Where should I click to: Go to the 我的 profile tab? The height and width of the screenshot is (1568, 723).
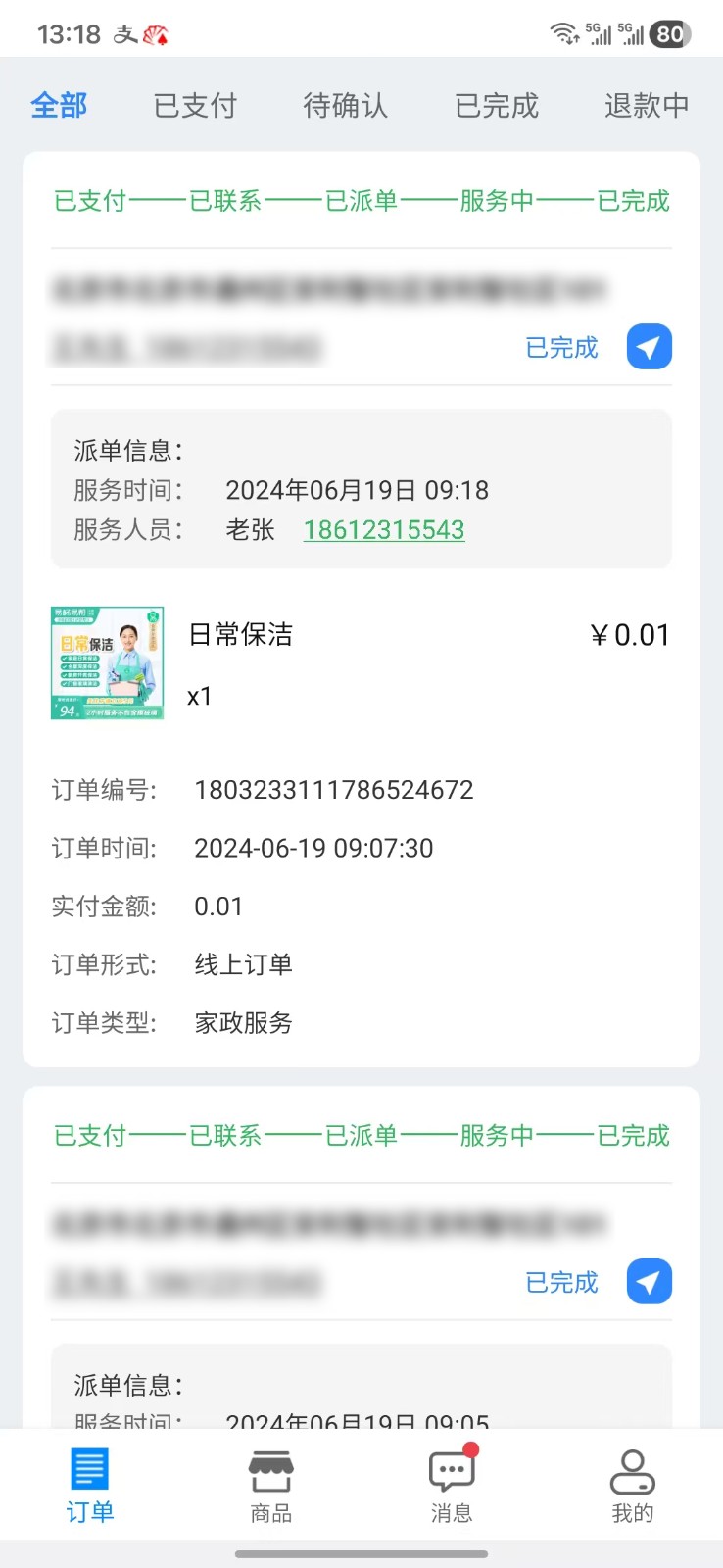click(632, 1486)
